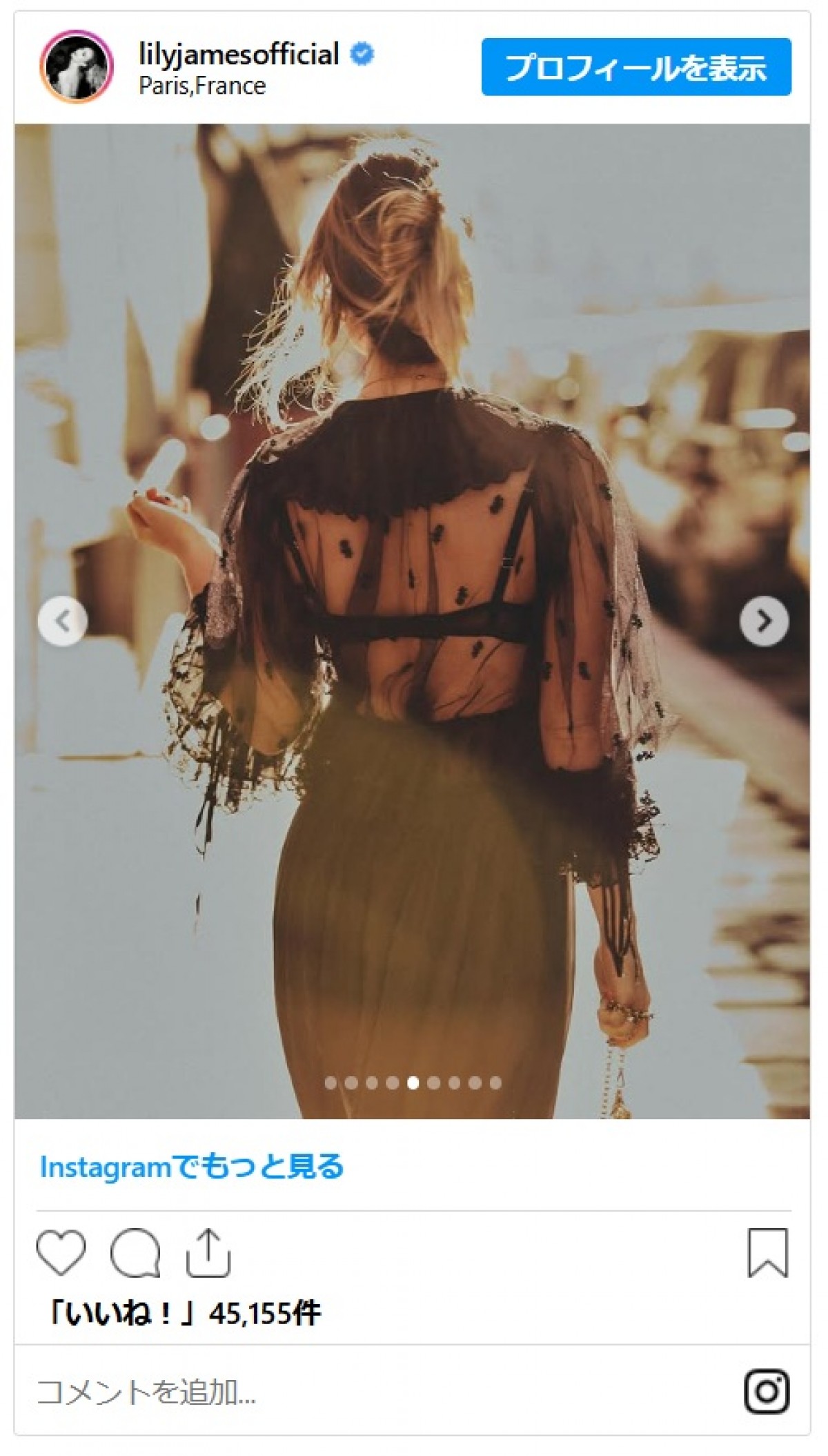Viewport: 828px width, 1456px height.
Task: Bookmark this post
Action: 767,1252
